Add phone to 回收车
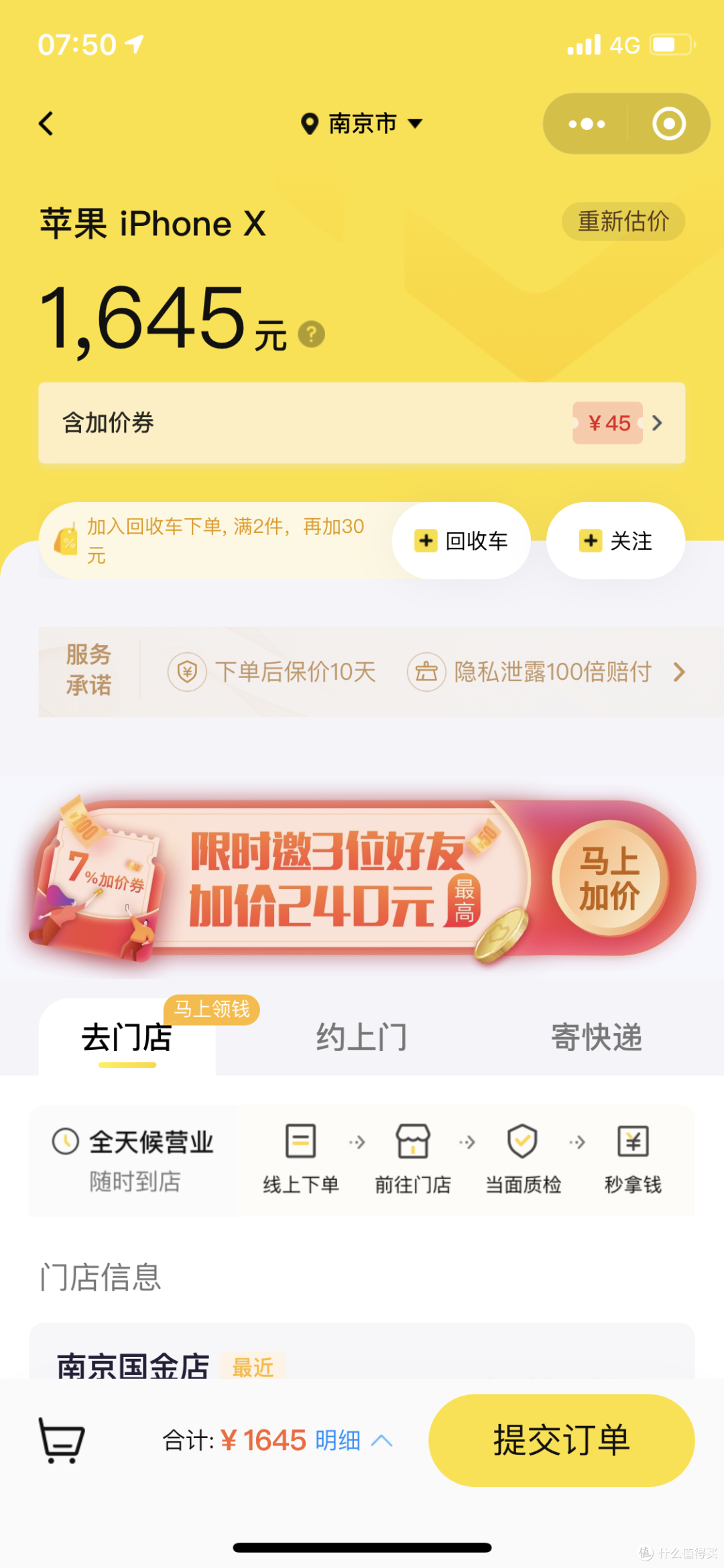Viewport: 724px width, 1568px height. coord(461,541)
